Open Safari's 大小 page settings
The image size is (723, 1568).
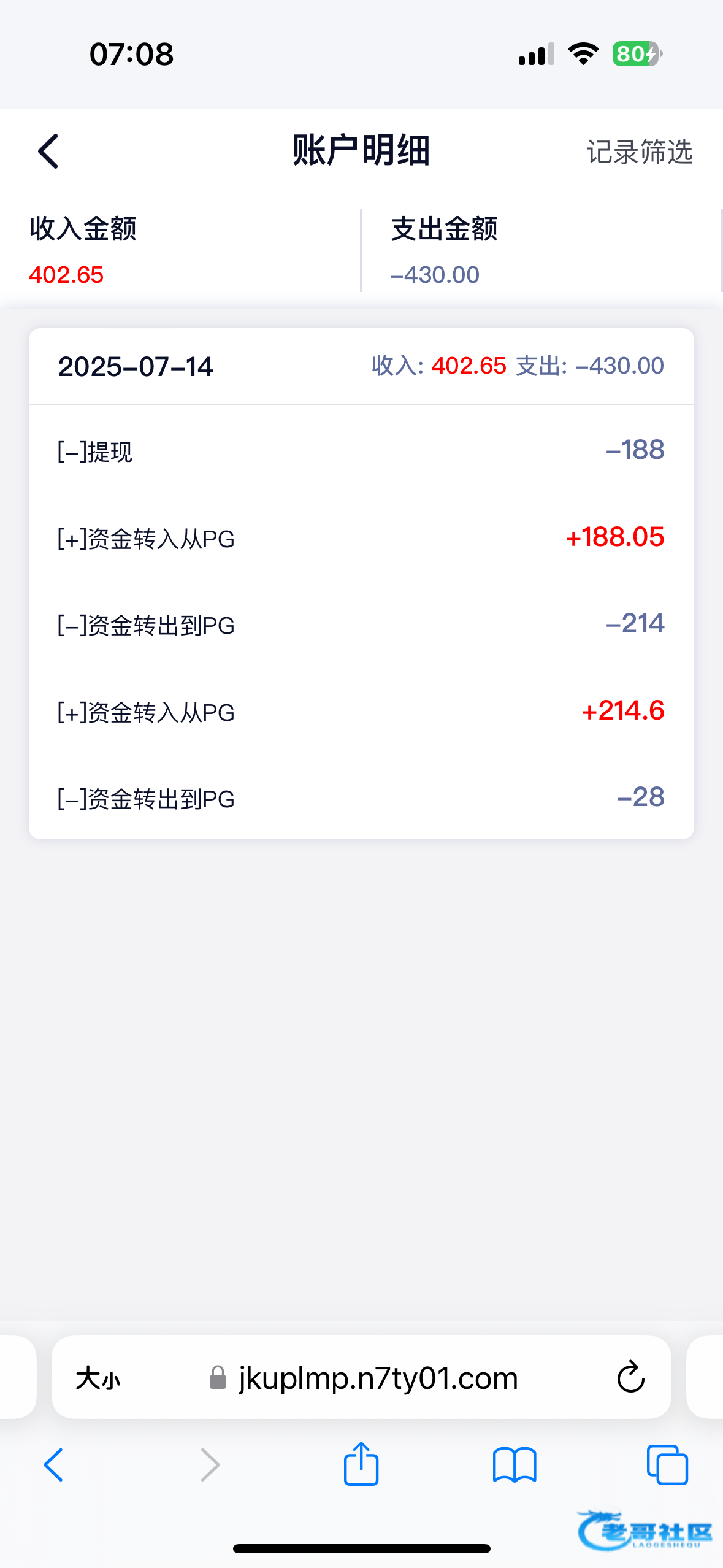[98, 1378]
